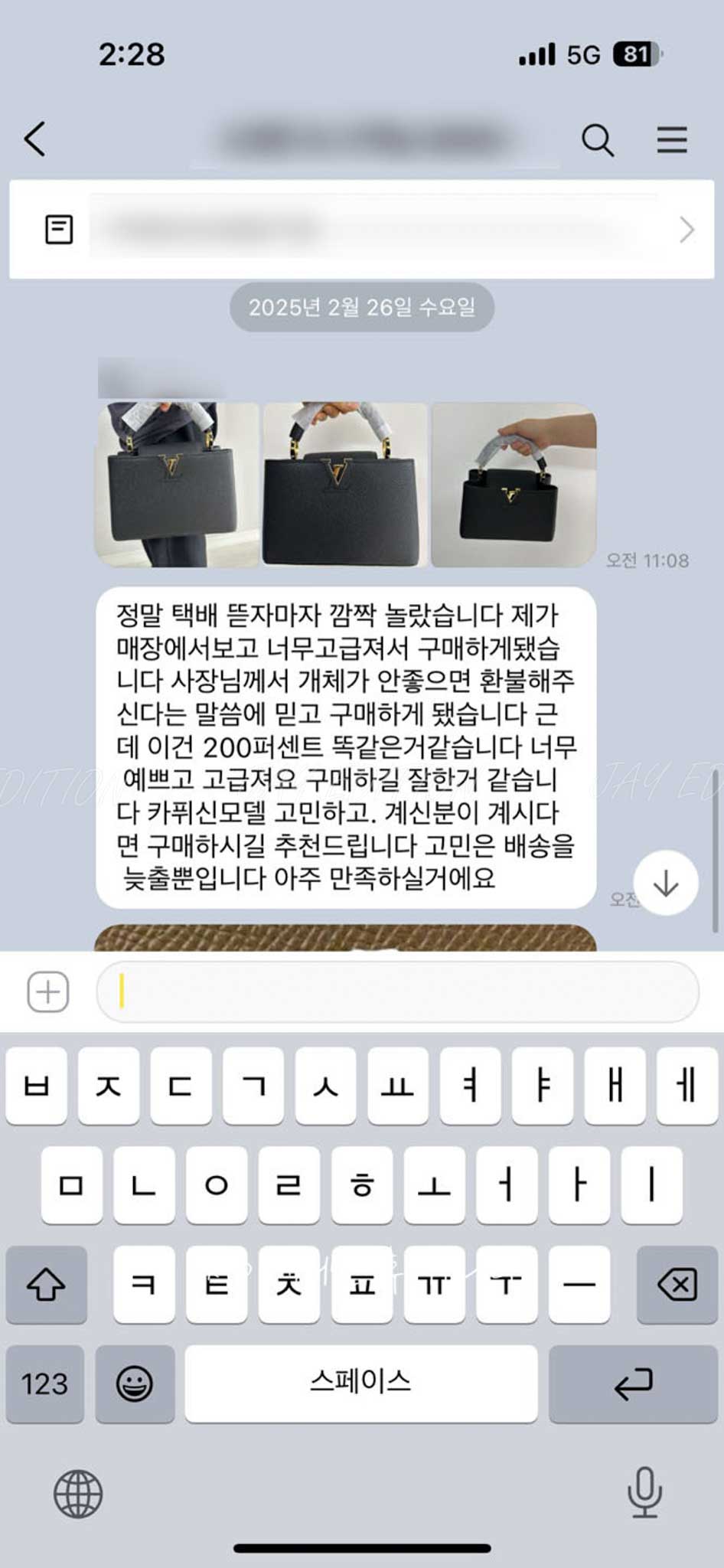
Task: Open the third handbag photo held by hand
Action: pyautogui.click(x=514, y=485)
